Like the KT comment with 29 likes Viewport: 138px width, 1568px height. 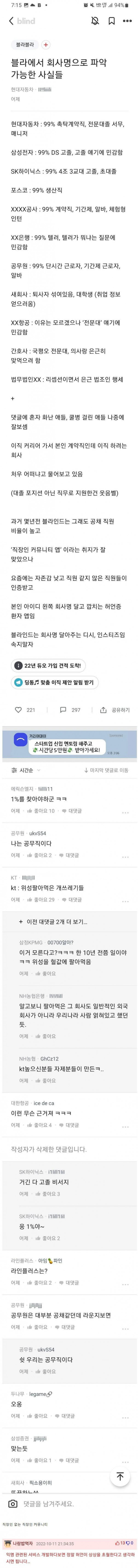click(x=40, y=900)
